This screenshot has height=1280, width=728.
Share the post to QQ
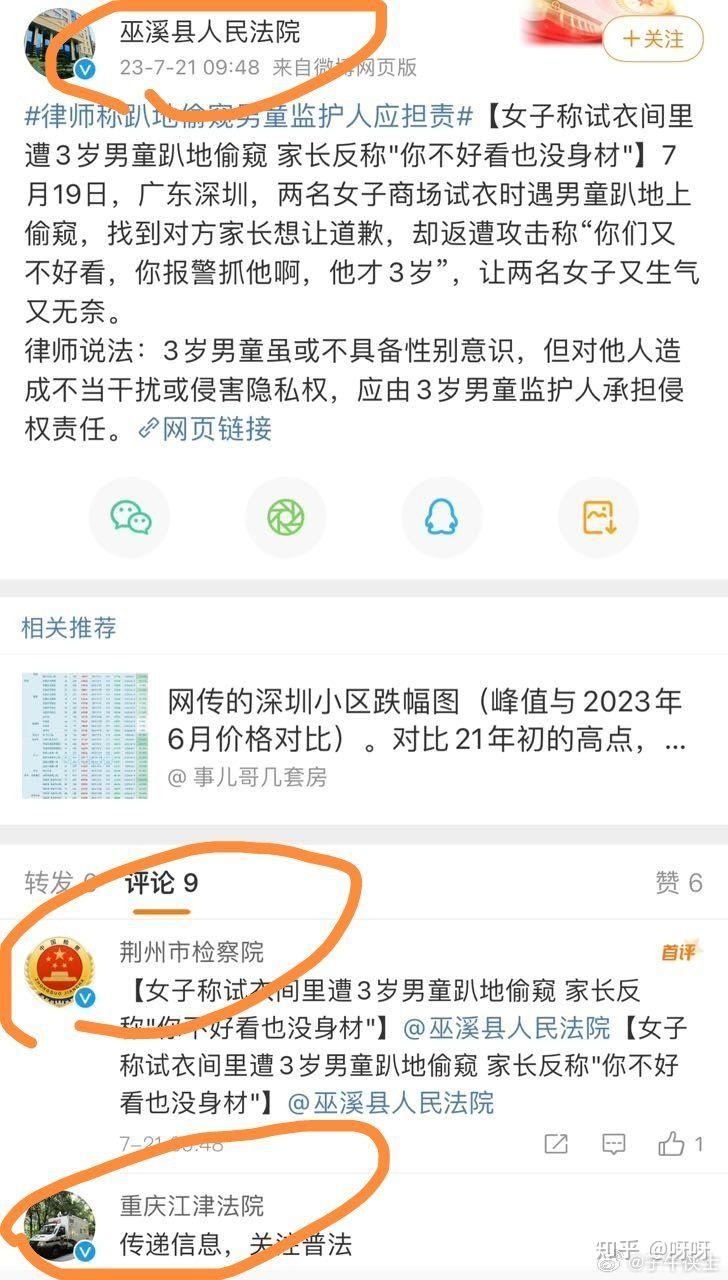441,517
